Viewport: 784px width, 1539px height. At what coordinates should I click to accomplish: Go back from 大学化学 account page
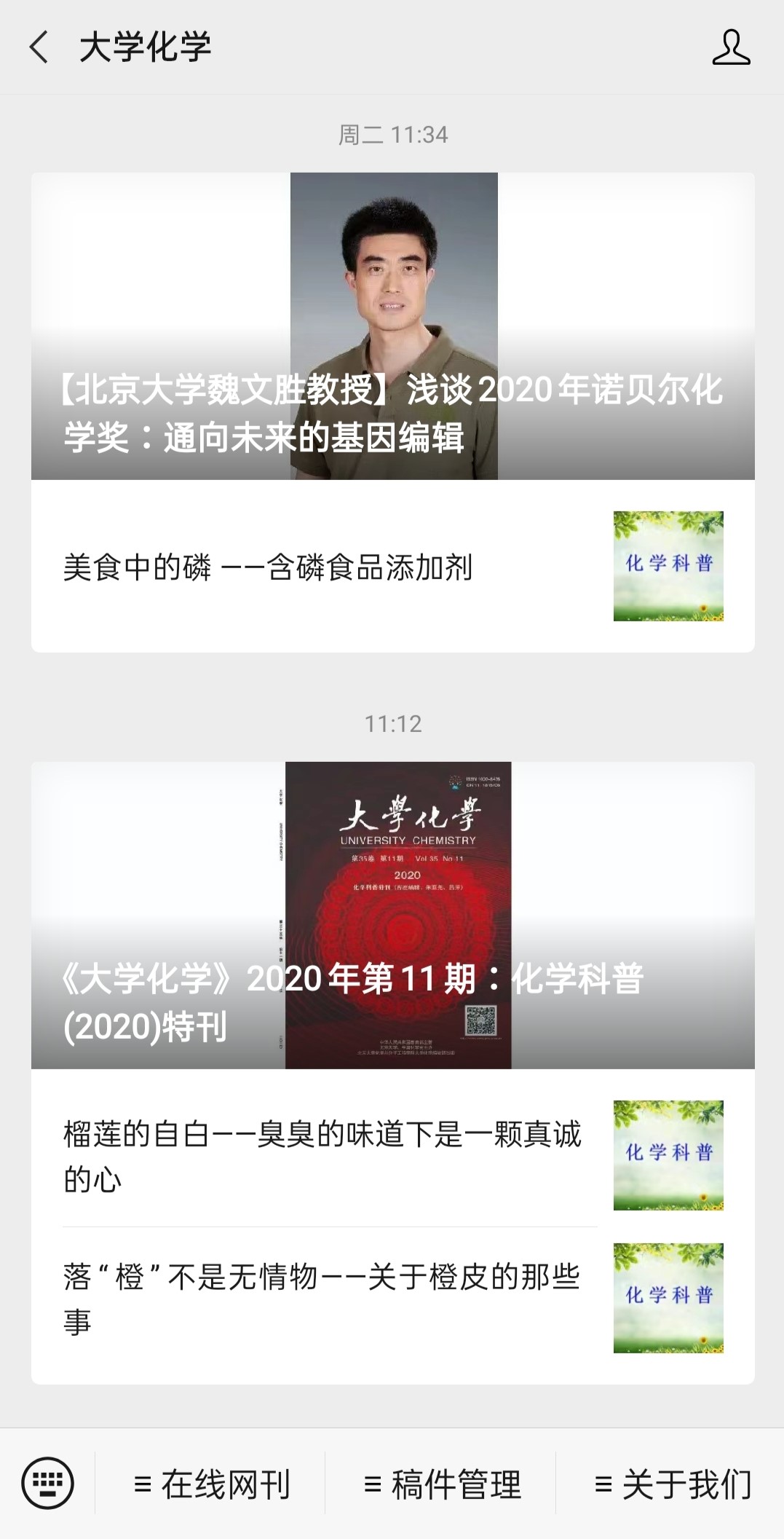coord(39,47)
